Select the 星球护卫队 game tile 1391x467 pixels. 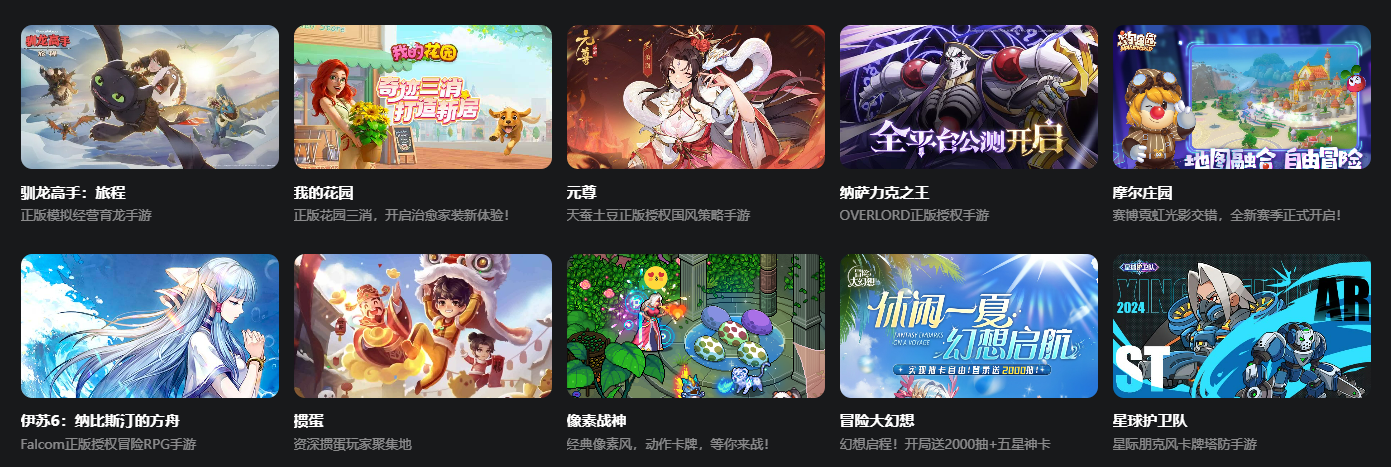[x=1242, y=326]
